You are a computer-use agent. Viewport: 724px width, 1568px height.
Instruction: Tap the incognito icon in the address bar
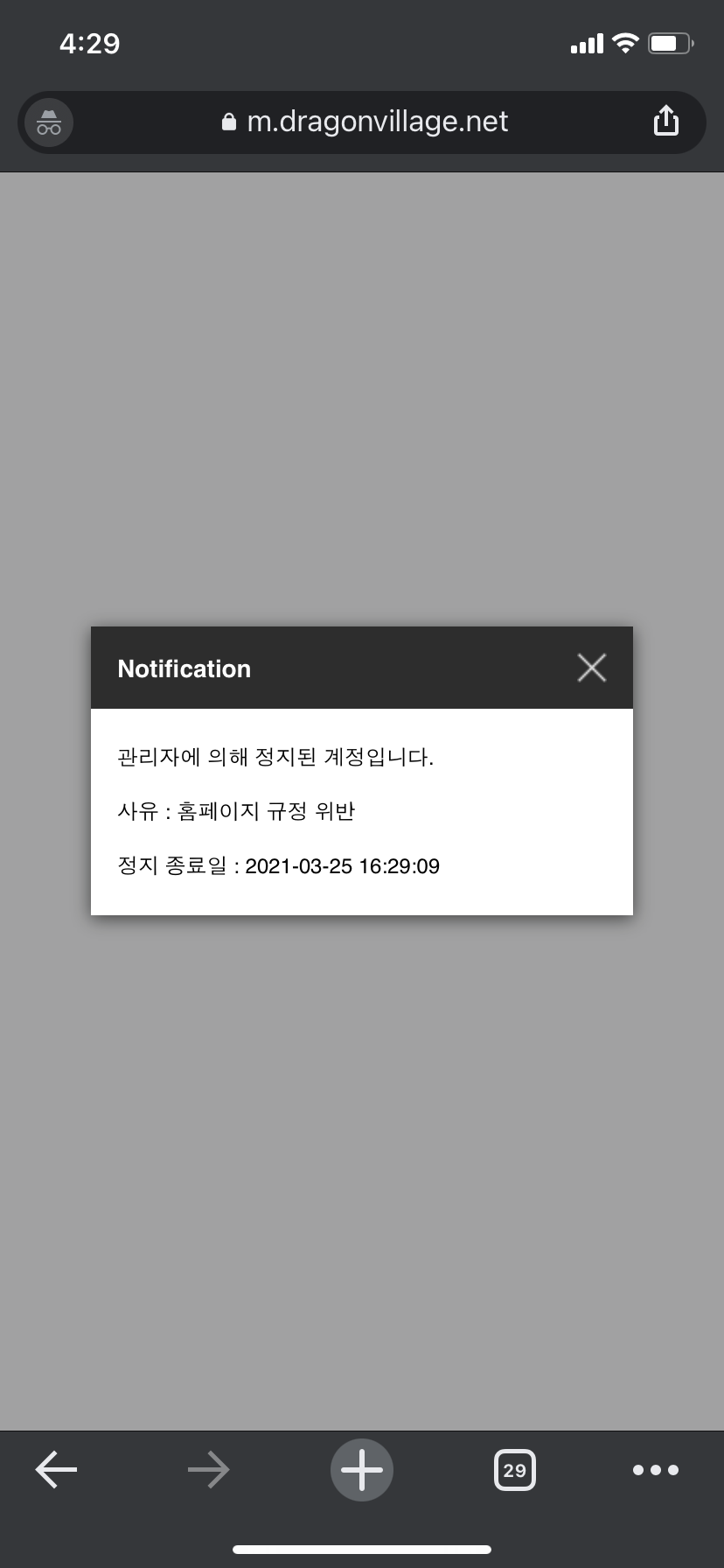[x=49, y=122]
